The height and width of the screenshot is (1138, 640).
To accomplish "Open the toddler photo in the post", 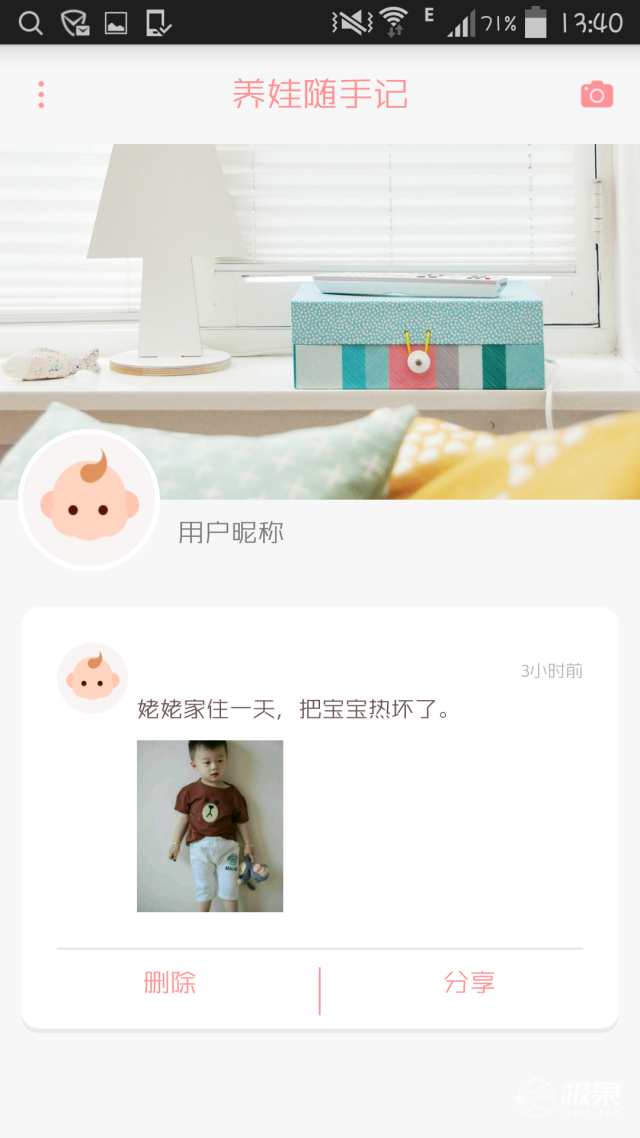I will (210, 826).
